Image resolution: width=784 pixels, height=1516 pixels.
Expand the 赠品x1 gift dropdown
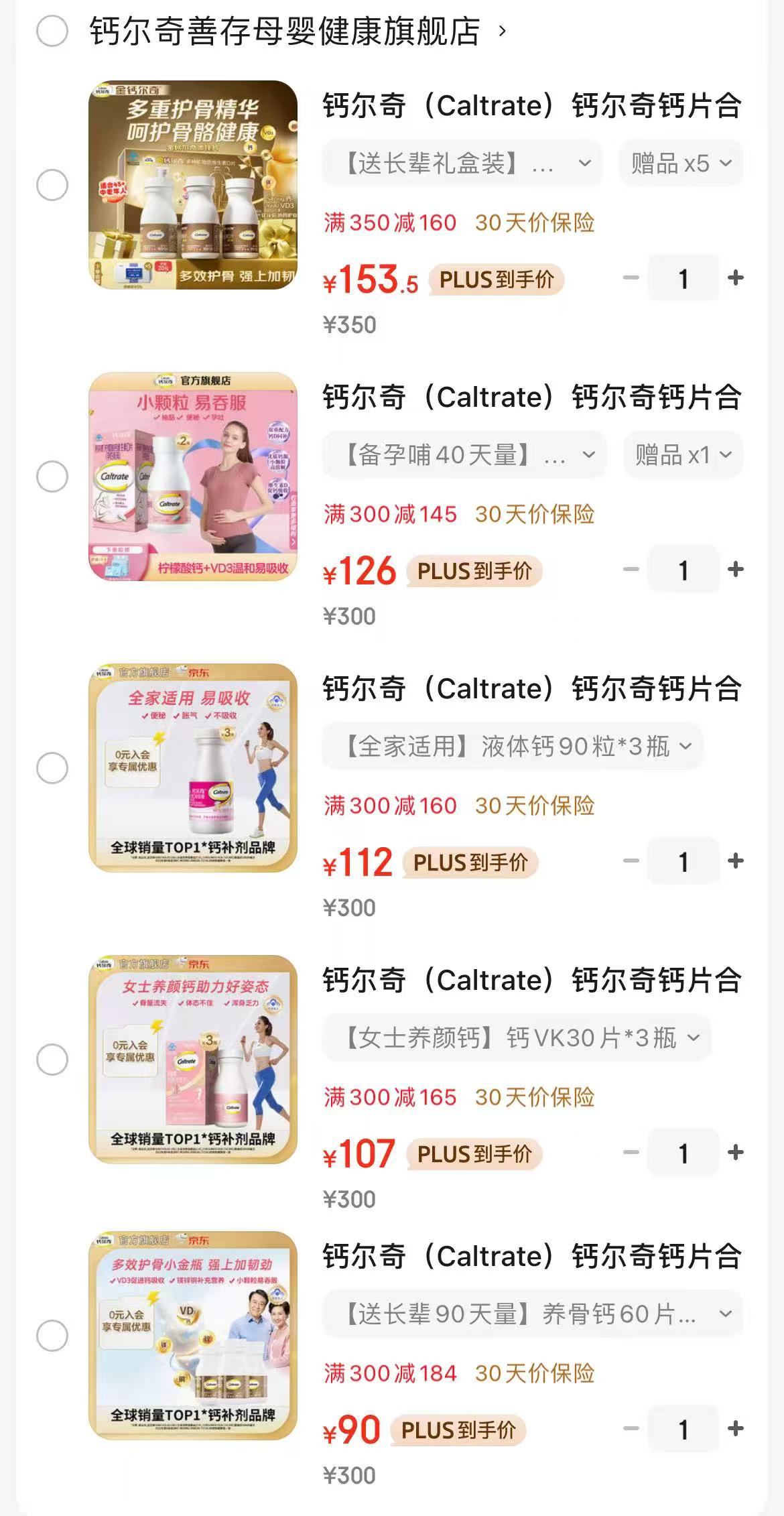(x=682, y=454)
